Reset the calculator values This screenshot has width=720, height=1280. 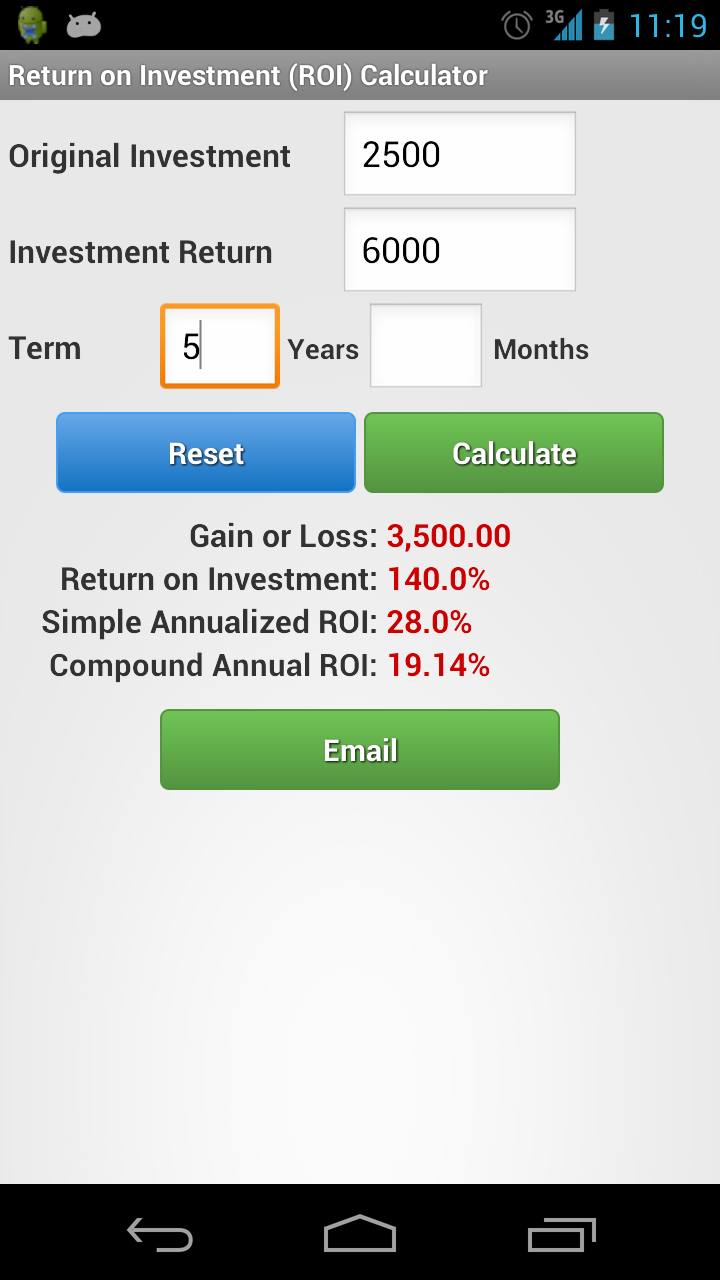pyautogui.click(x=206, y=453)
